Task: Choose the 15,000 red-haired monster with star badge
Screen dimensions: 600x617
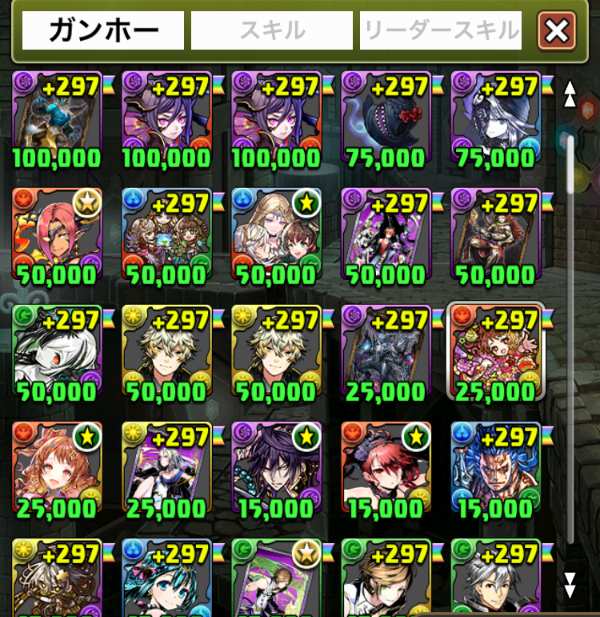Action: 385,470
